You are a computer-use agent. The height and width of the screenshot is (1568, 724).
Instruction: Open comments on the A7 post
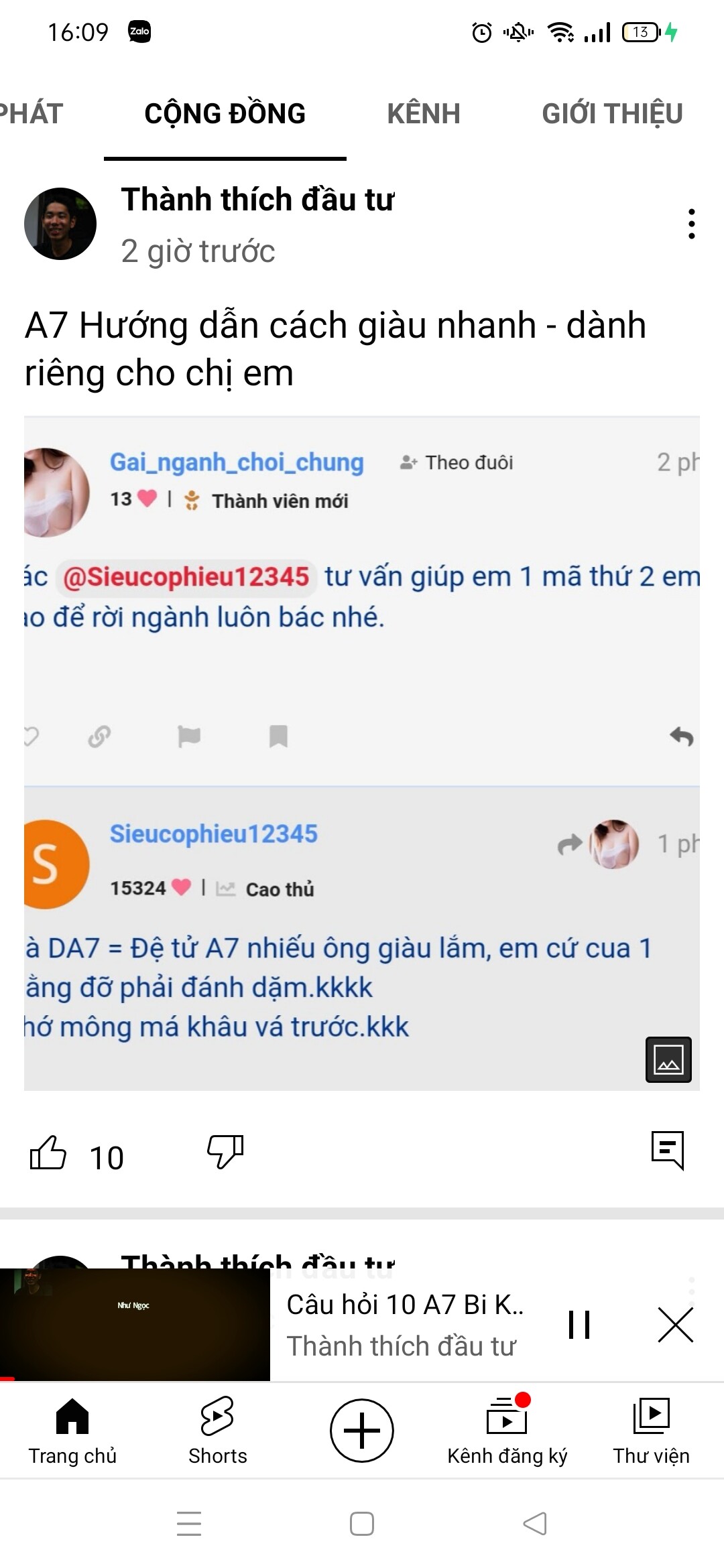click(668, 1151)
